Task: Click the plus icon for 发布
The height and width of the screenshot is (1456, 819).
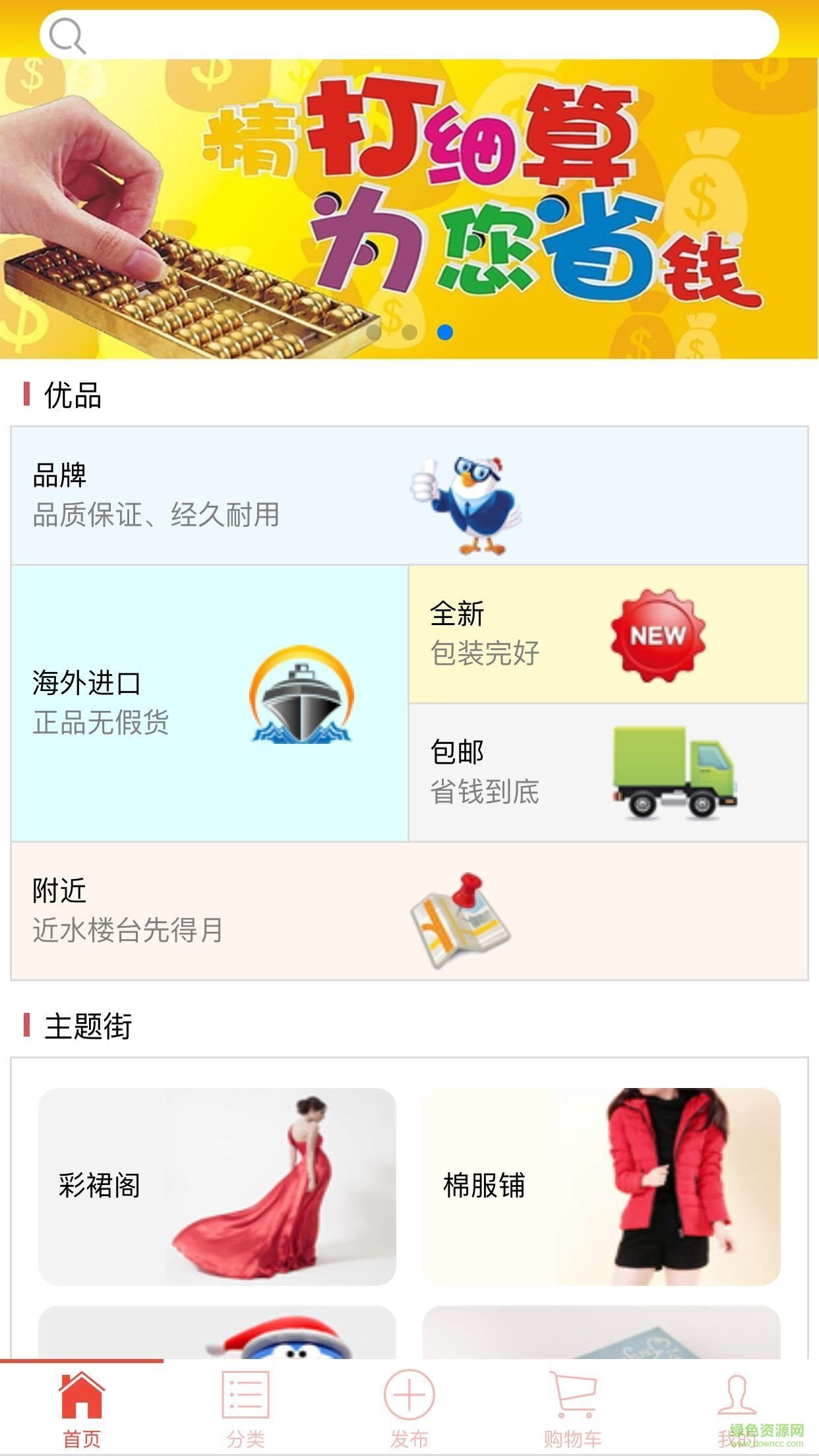Action: point(409,1393)
